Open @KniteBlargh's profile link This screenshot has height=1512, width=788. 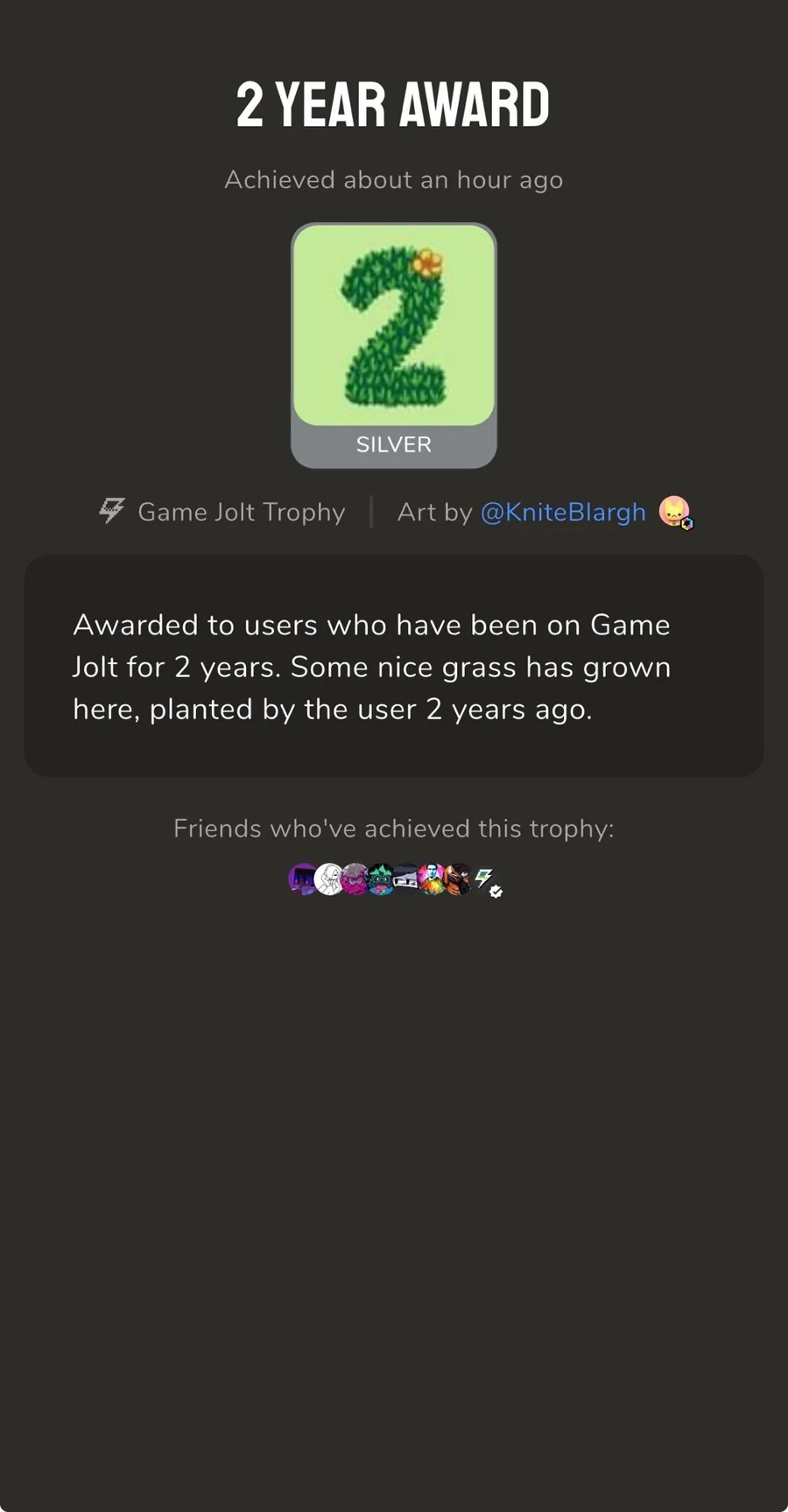click(562, 512)
